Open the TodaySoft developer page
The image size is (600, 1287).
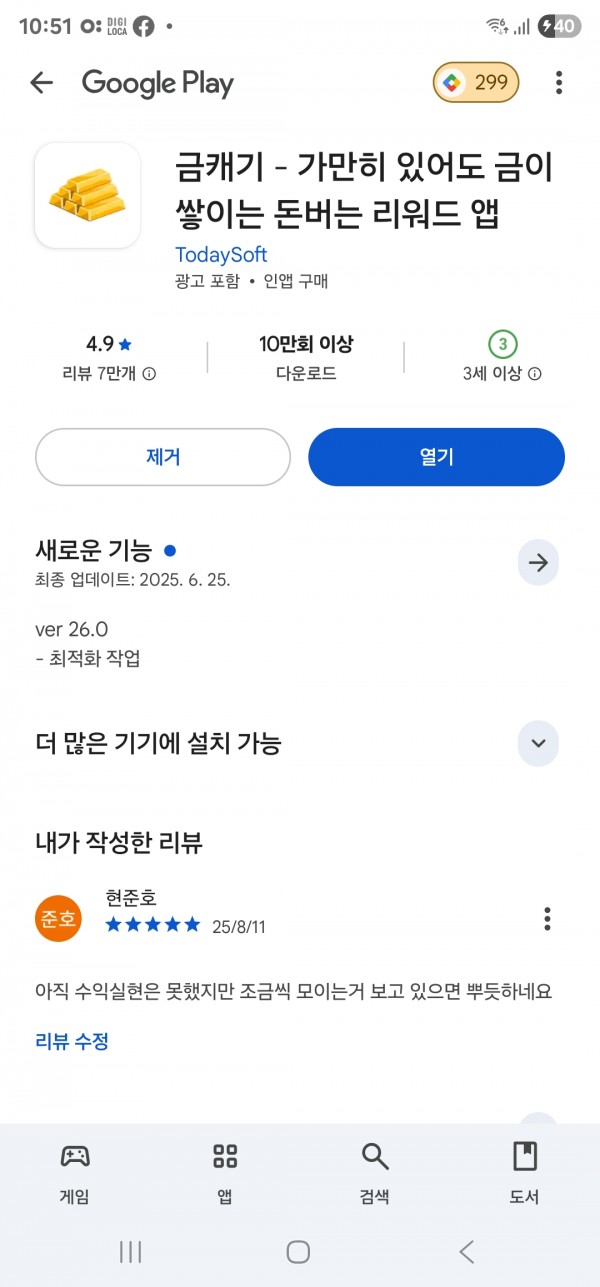pyautogui.click(x=221, y=254)
